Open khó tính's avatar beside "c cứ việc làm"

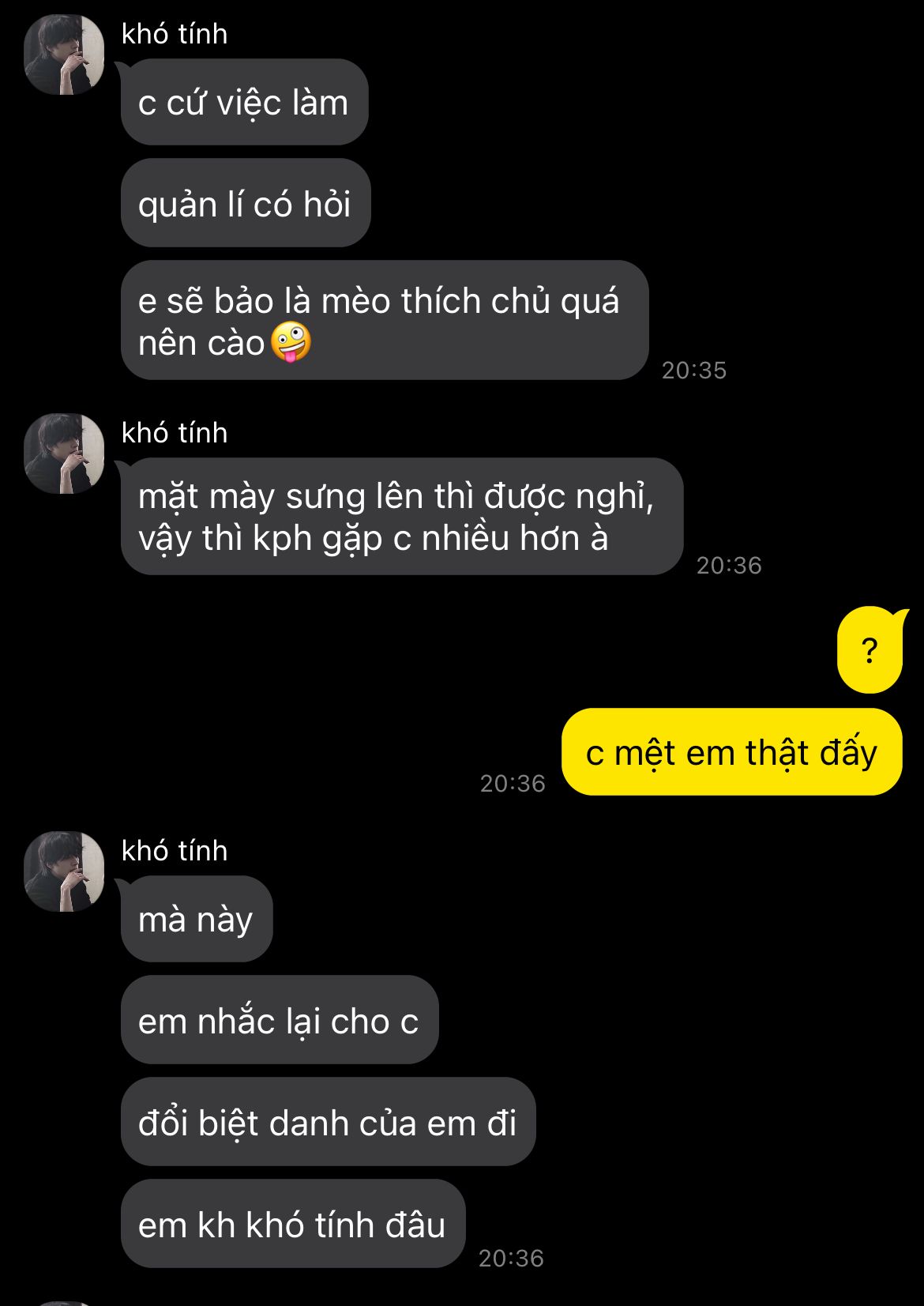click(x=64, y=55)
